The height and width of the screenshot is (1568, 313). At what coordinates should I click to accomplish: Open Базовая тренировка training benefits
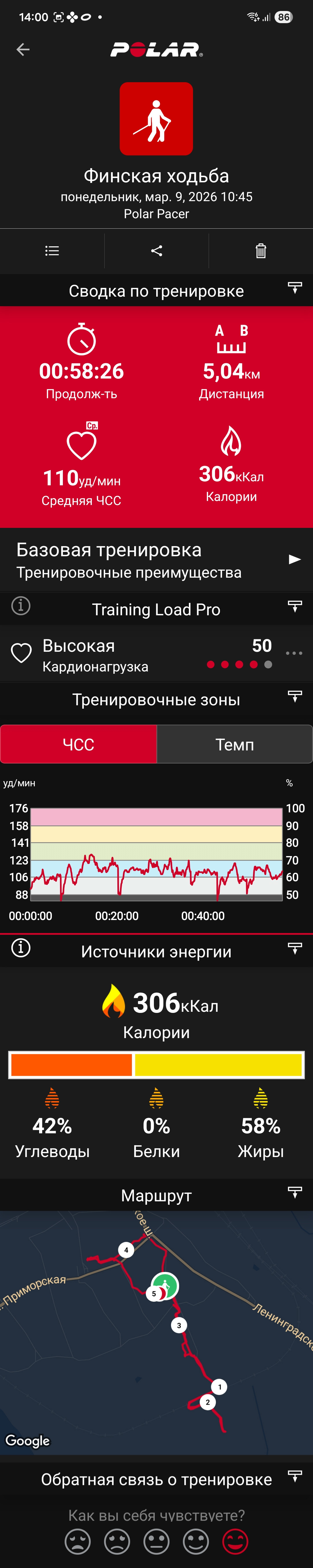coord(156,559)
